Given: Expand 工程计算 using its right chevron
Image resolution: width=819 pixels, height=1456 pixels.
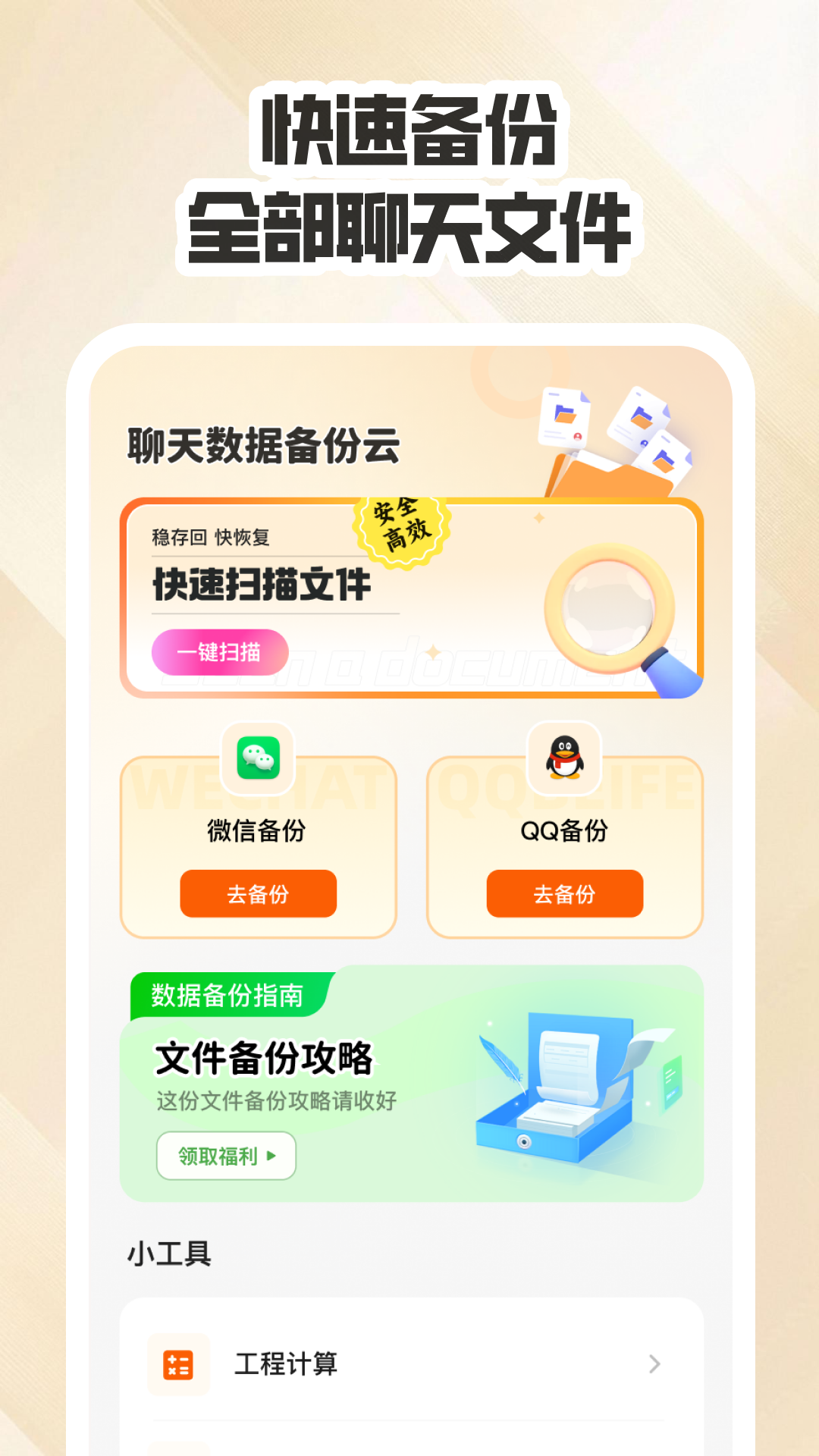Looking at the screenshot, I should point(652,1363).
